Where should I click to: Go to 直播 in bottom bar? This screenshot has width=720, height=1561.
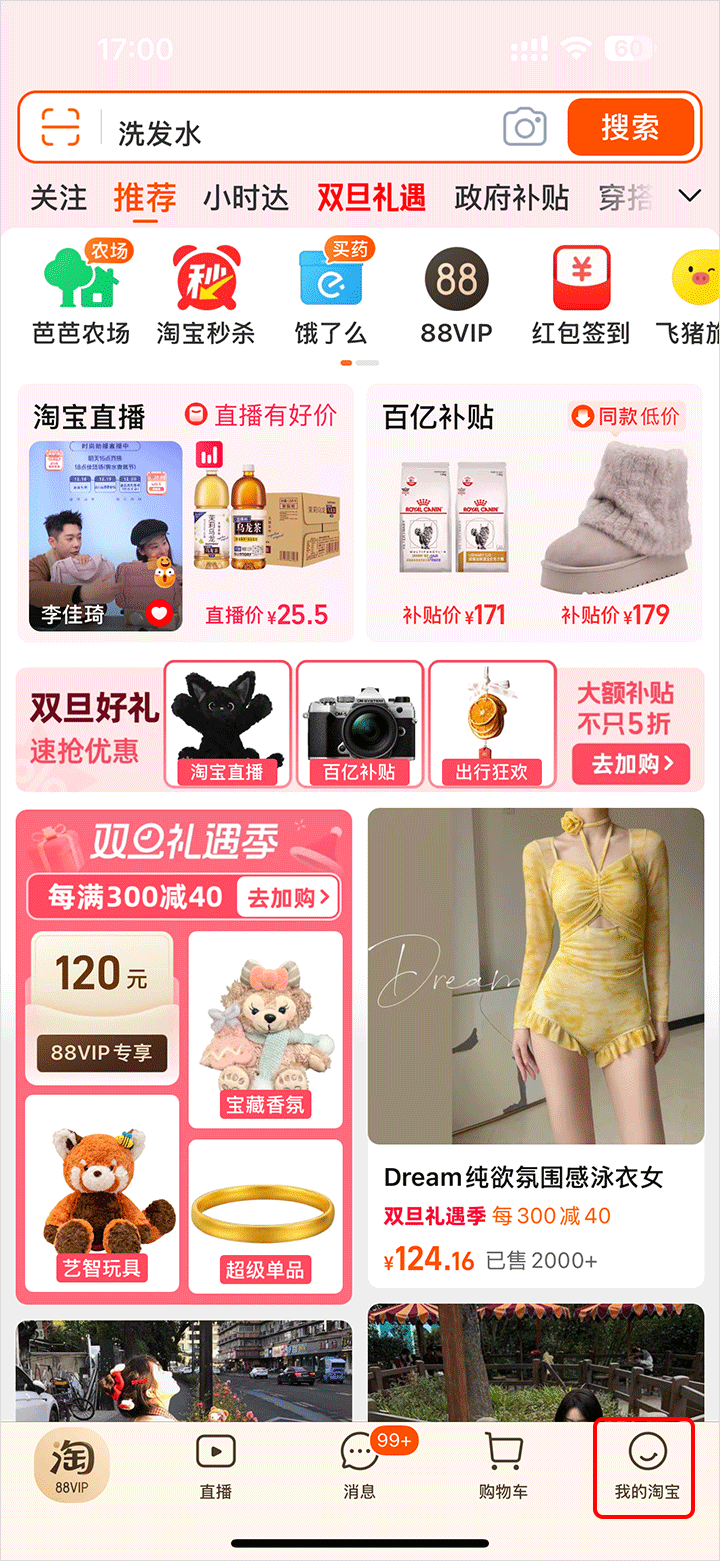click(x=216, y=1467)
